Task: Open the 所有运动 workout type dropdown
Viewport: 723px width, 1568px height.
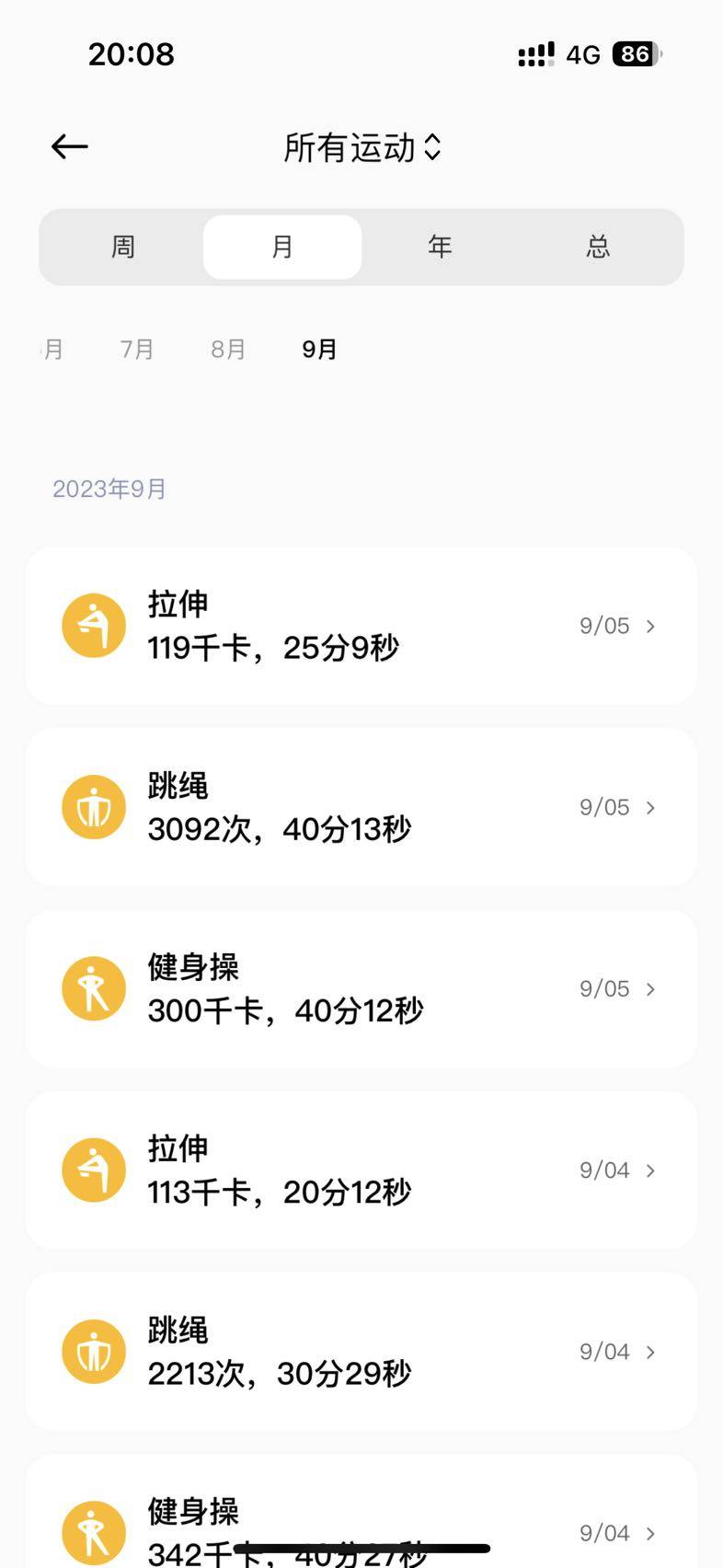Action: click(x=361, y=147)
